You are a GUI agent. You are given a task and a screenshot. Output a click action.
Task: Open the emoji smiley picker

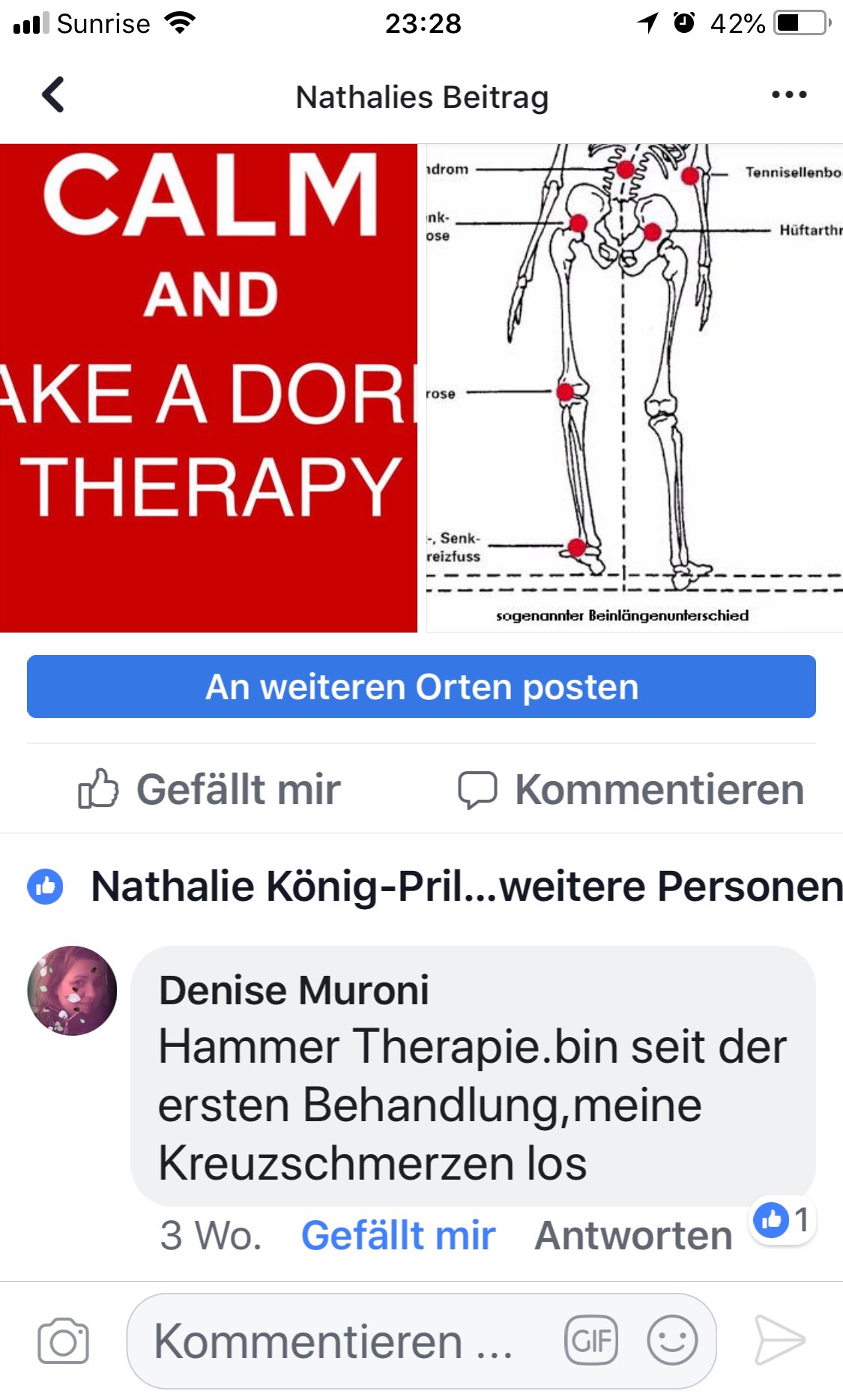pos(671,1341)
